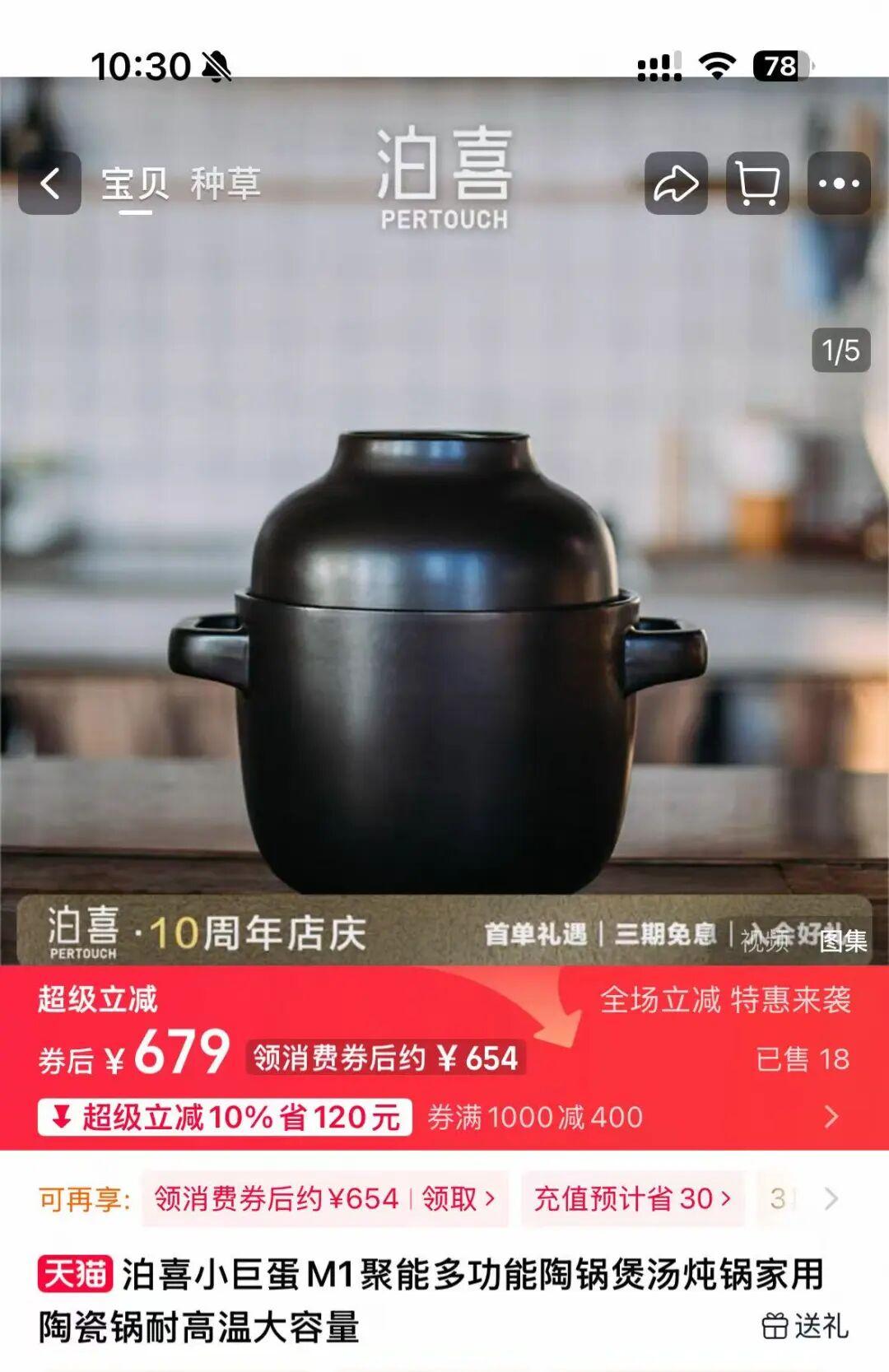Switch gallery to 图集 view

842,941
